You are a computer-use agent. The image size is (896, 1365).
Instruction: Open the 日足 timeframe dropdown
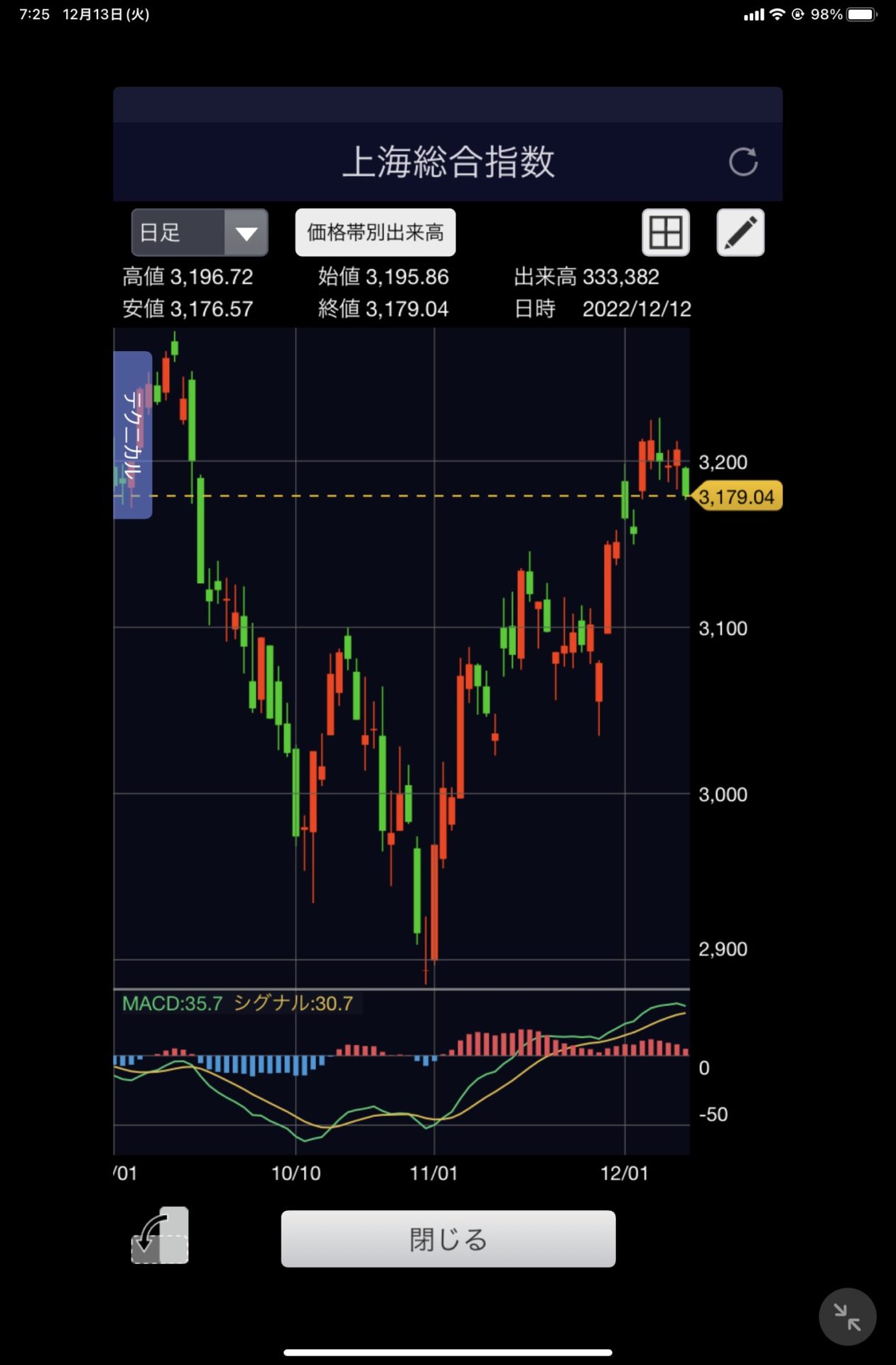click(x=200, y=232)
